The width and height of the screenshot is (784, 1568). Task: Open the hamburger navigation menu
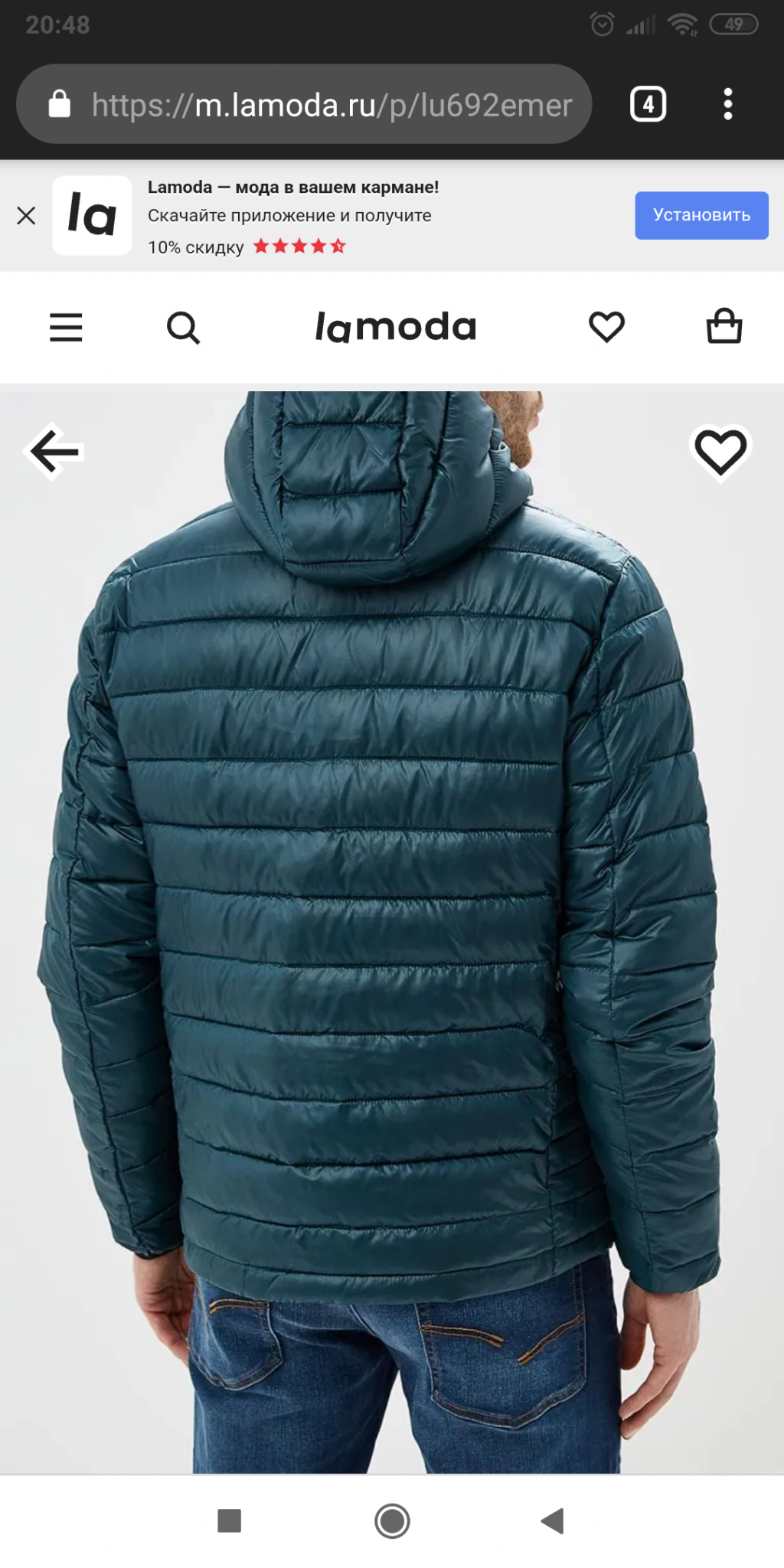(66, 328)
